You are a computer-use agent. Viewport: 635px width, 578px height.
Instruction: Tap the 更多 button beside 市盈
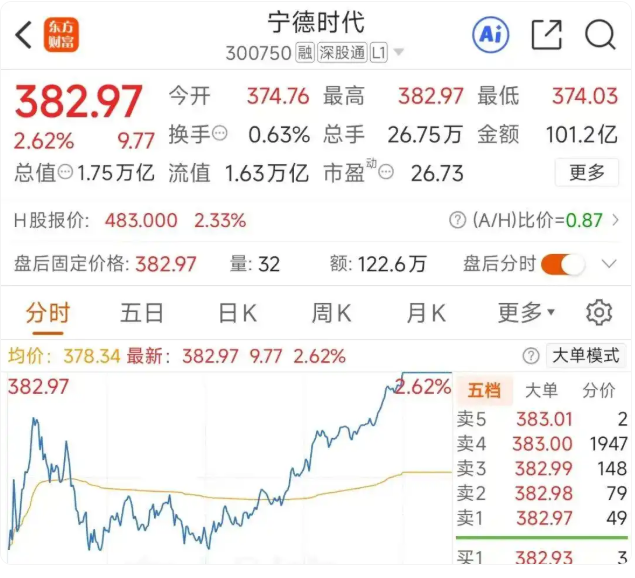pos(587,173)
